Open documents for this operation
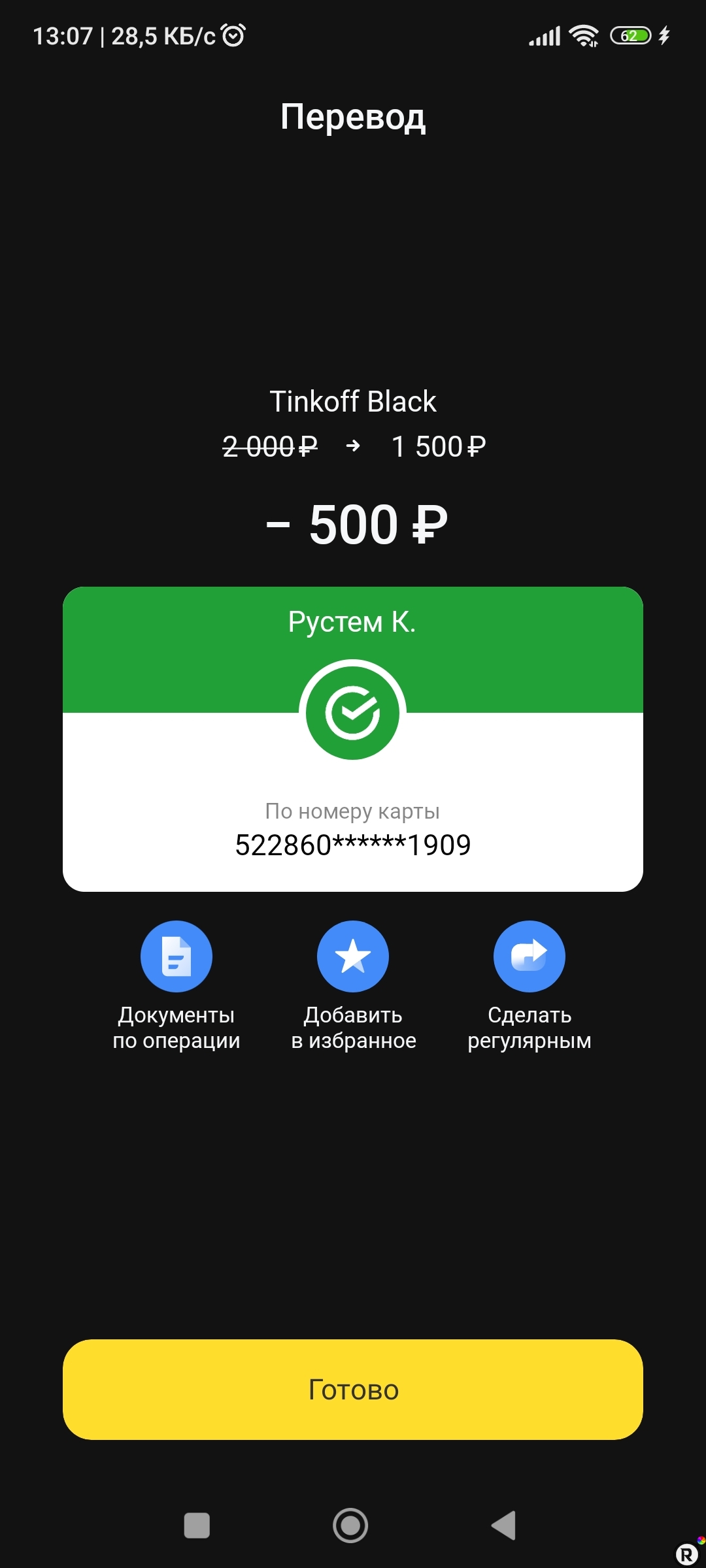This screenshot has height=1568, width=706. point(176,955)
